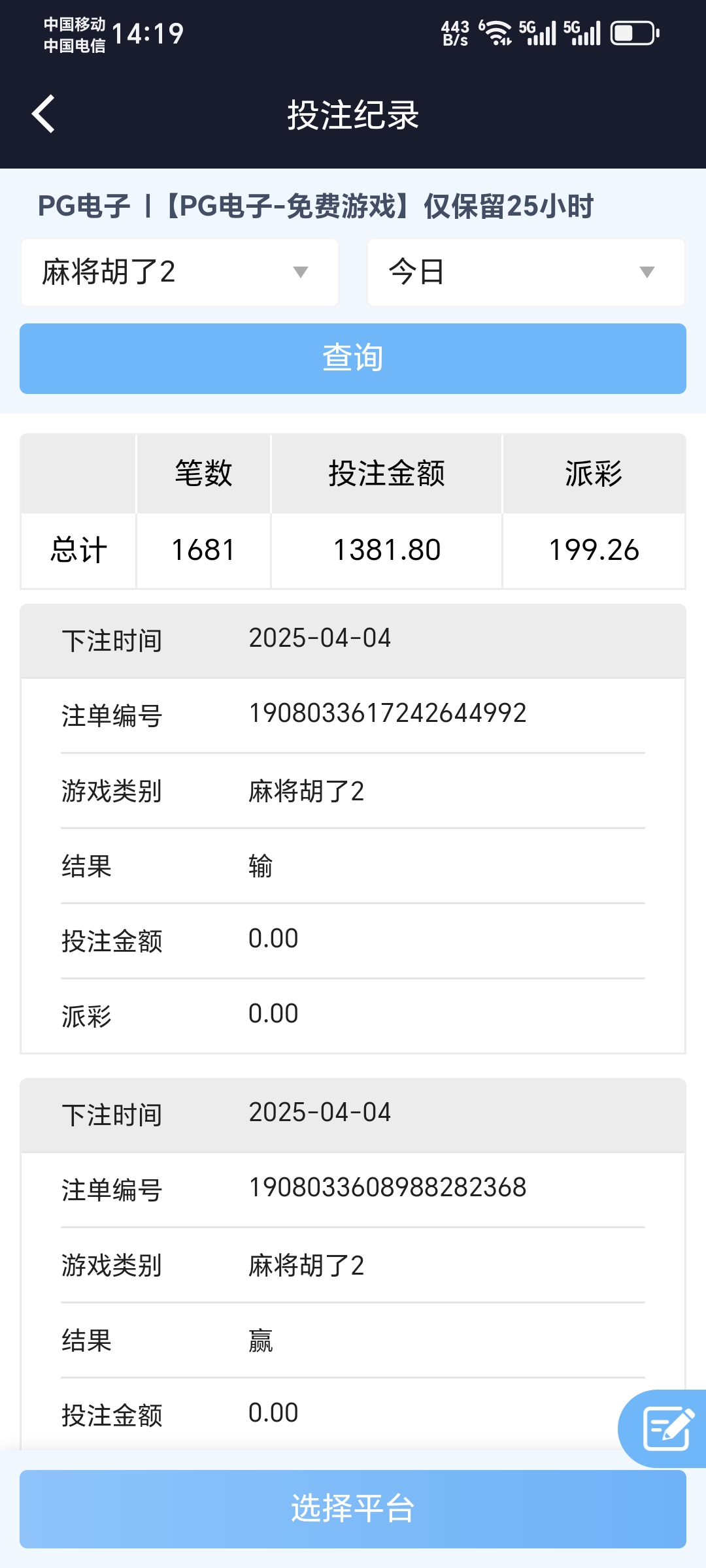This screenshot has height=1568, width=706.
Task: Go back using the top-left arrow
Action: click(x=43, y=114)
